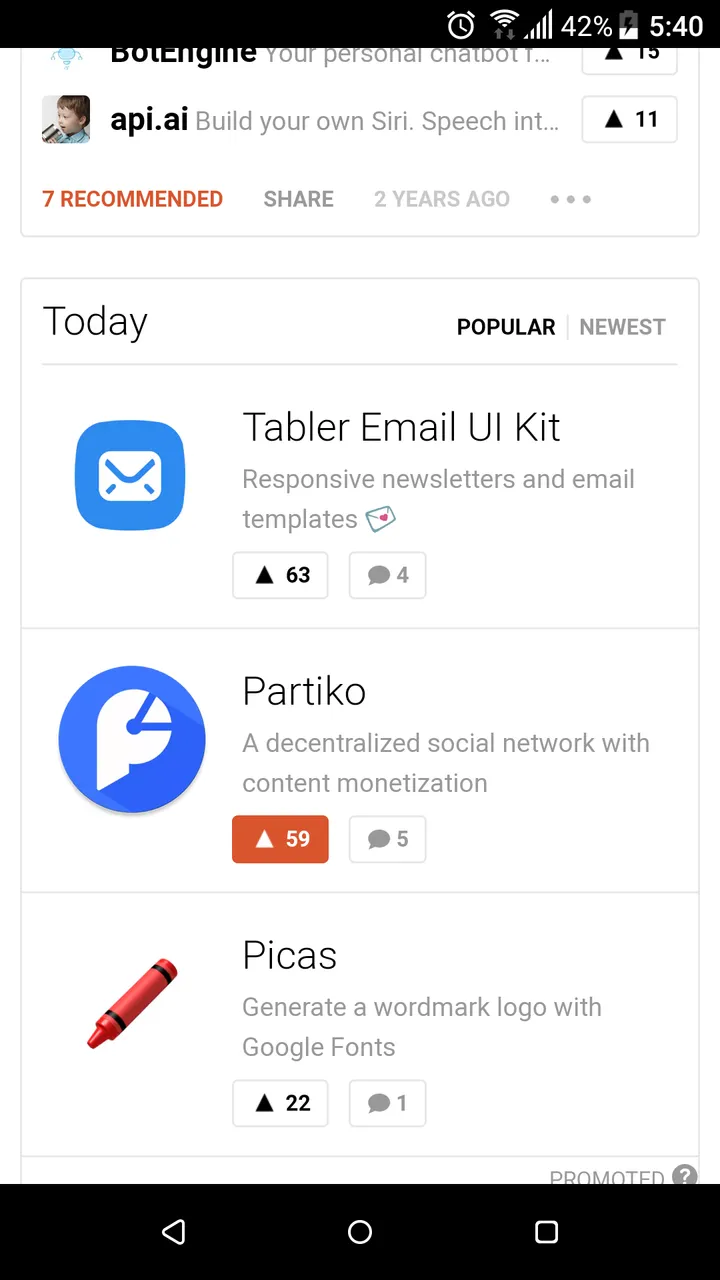Viewport: 720px width, 1280px height.
Task: Share this recommendation post
Action: click(x=298, y=199)
